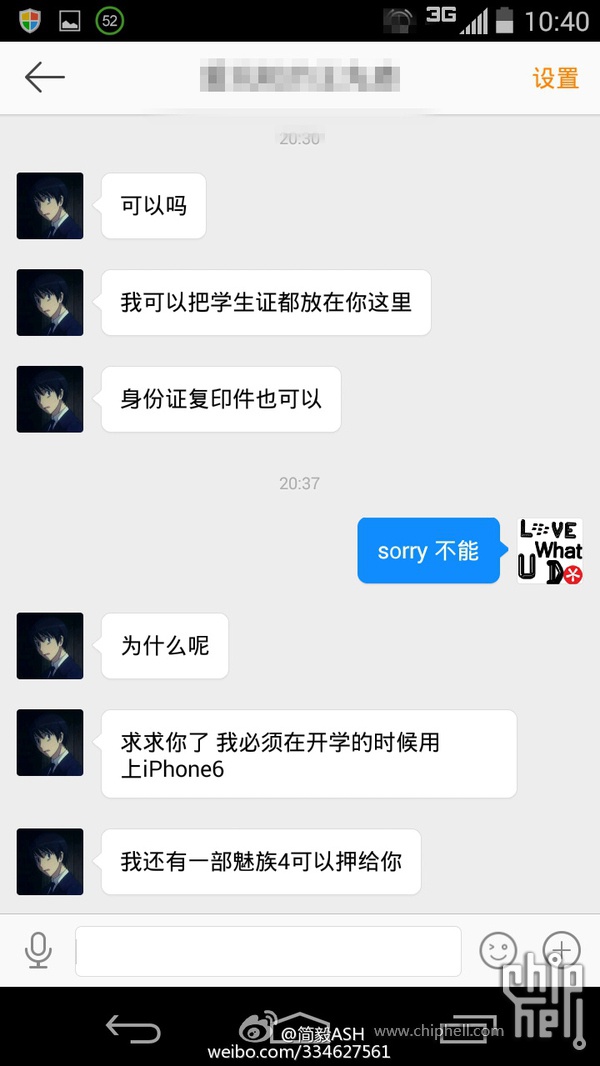Tap the voice input microphone icon
Image resolution: width=600 pixels, height=1066 pixels.
coord(38,950)
